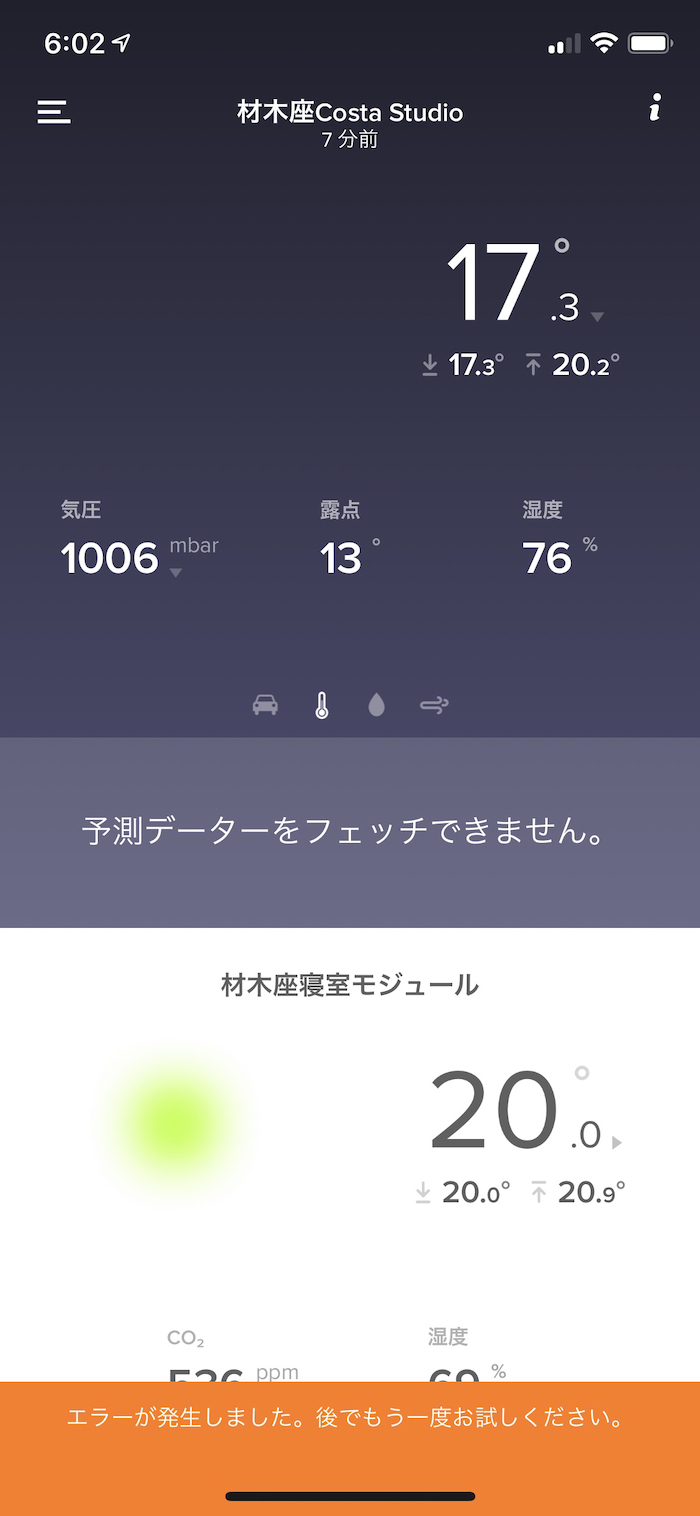Switch to the wind icon
This screenshot has height=1516, width=700.
click(434, 706)
